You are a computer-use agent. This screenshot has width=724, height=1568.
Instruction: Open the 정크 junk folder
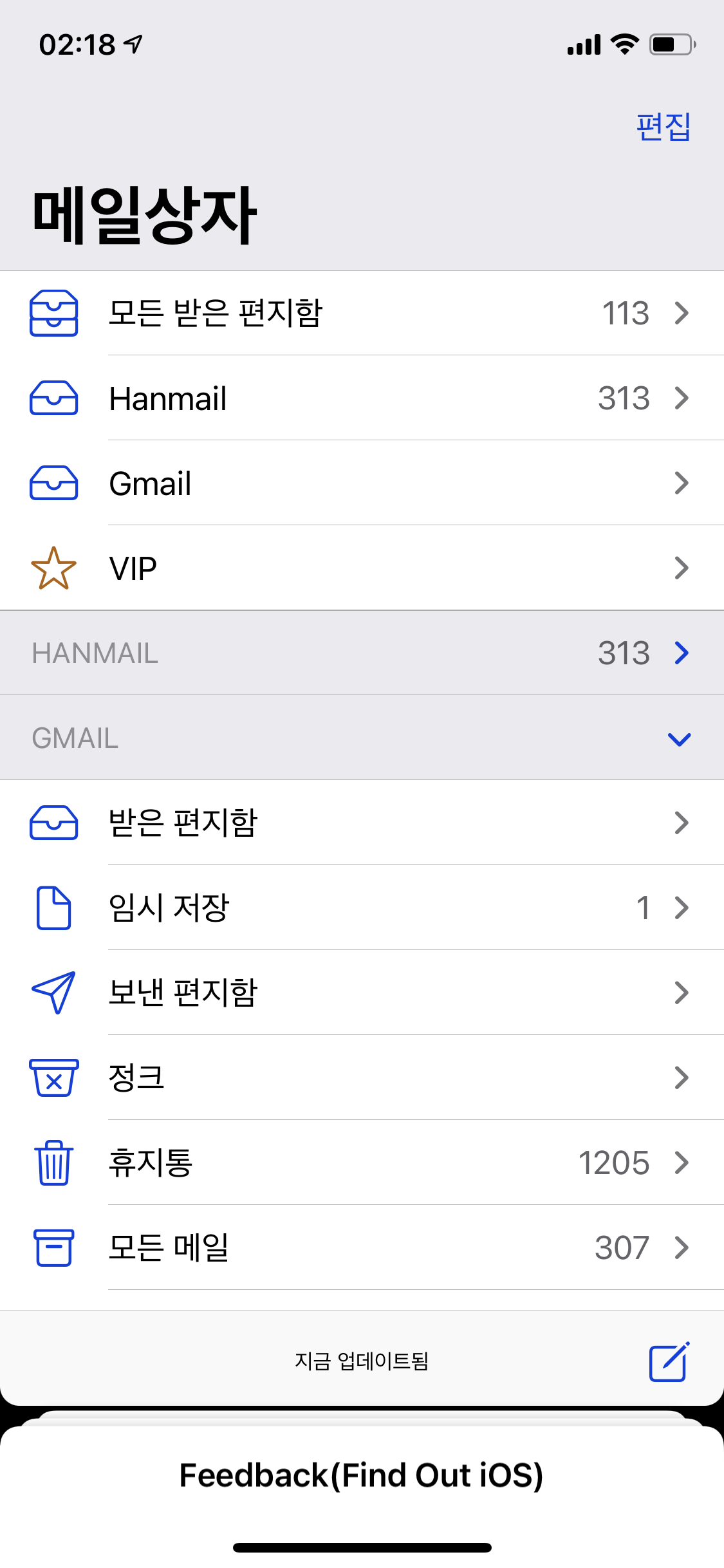(362, 1078)
